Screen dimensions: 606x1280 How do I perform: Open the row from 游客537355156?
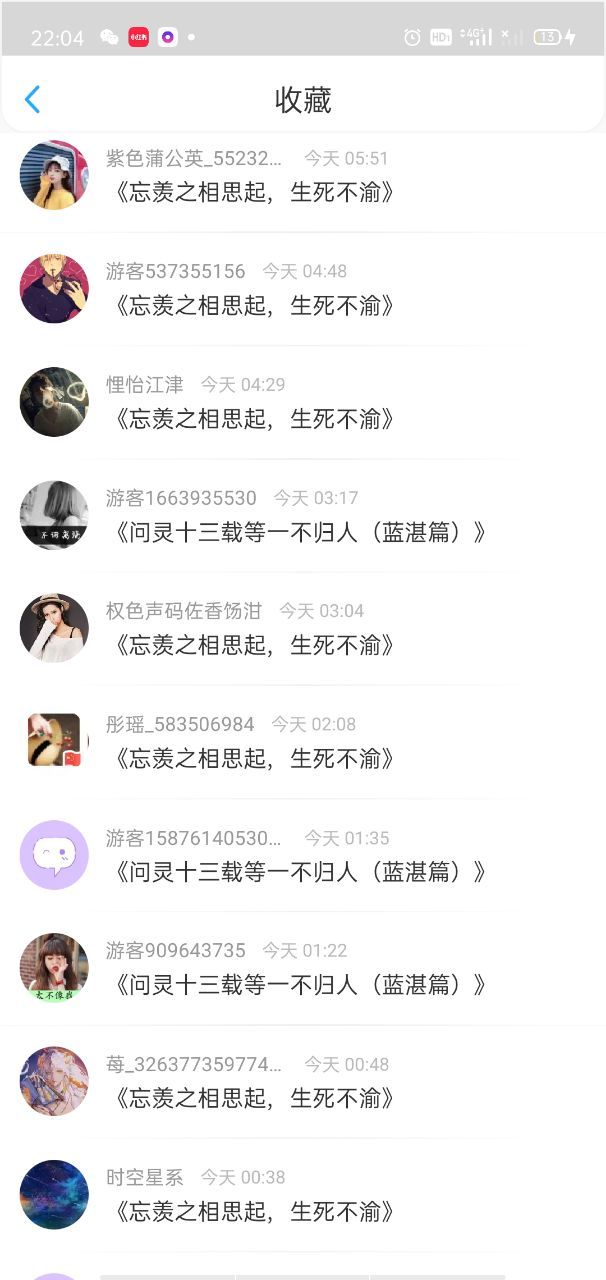click(x=255, y=305)
